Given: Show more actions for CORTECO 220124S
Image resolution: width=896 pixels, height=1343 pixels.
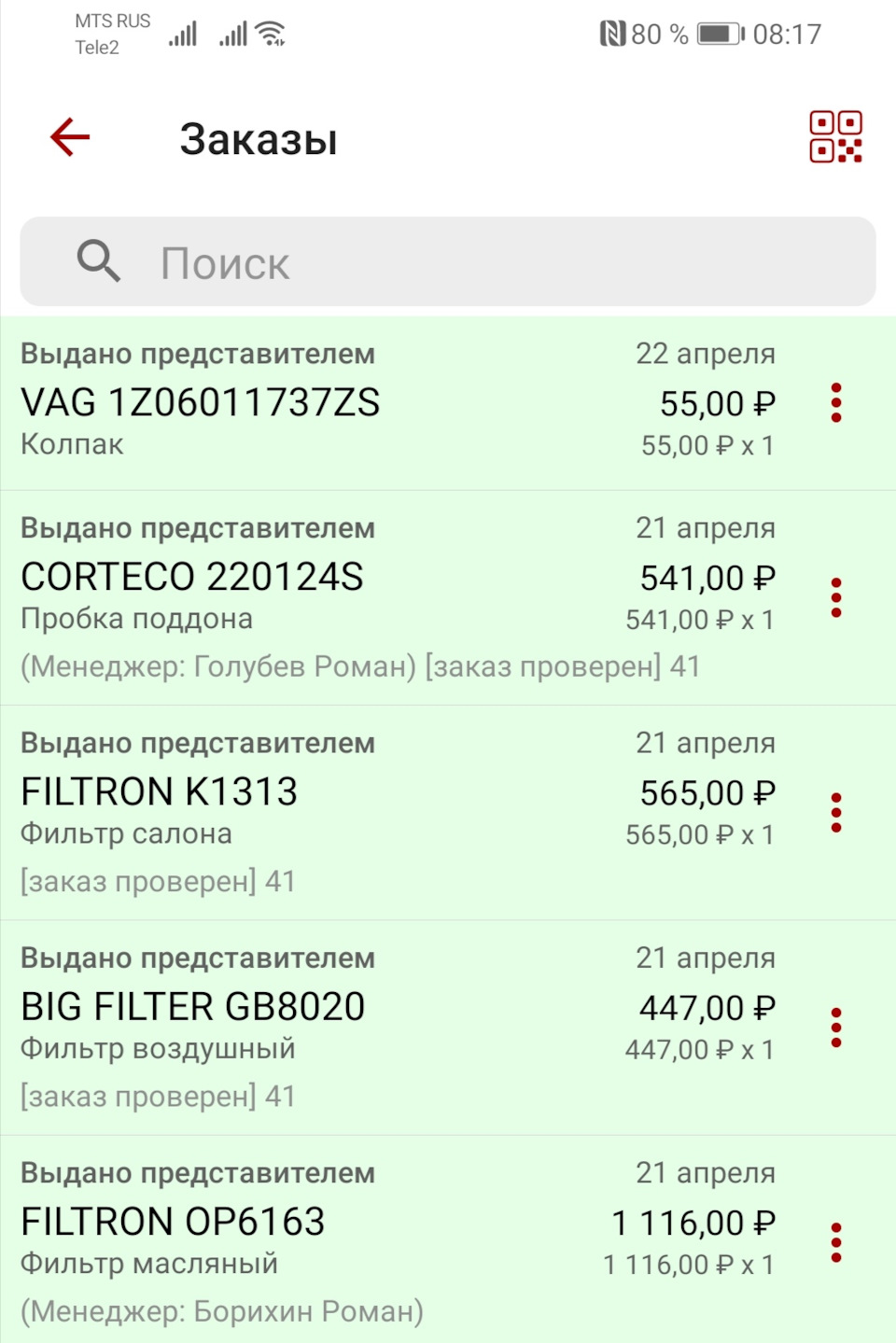Looking at the screenshot, I should coord(836,598).
